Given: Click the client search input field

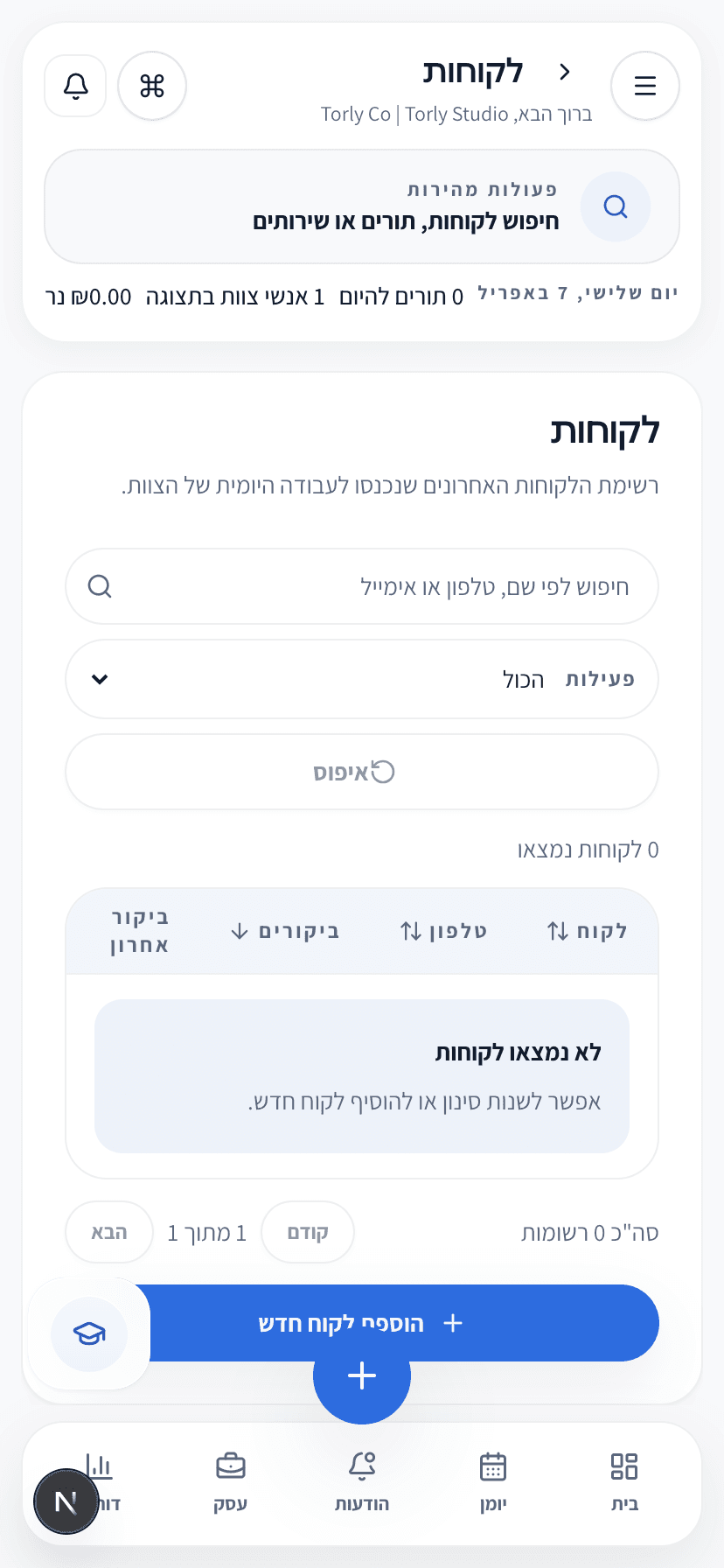Looking at the screenshot, I should click(x=362, y=586).
